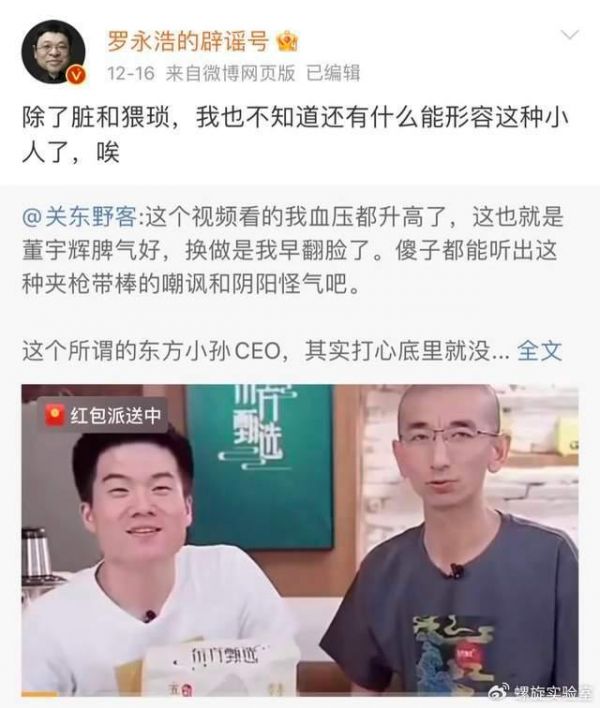Open @关东野客 mention link

pyautogui.click(x=81, y=214)
